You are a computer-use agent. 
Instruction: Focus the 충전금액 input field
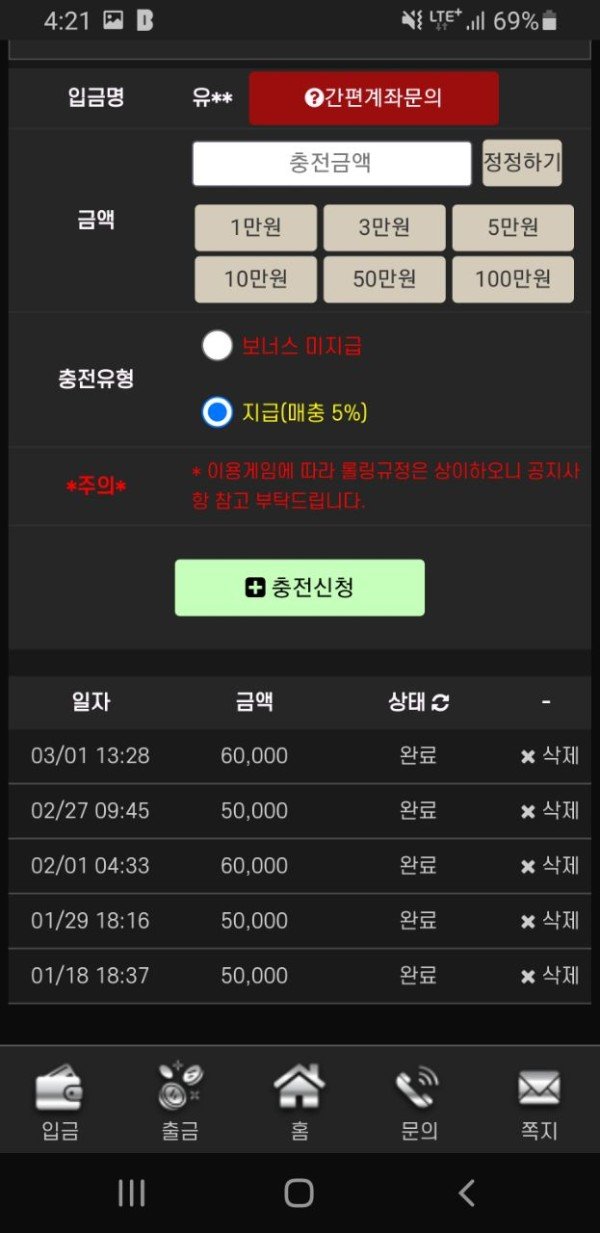(x=331, y=163)
